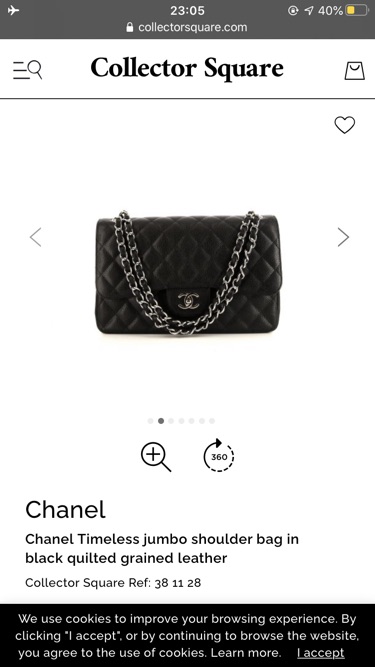
Task: Open the shopping bag
Action: 355,70
